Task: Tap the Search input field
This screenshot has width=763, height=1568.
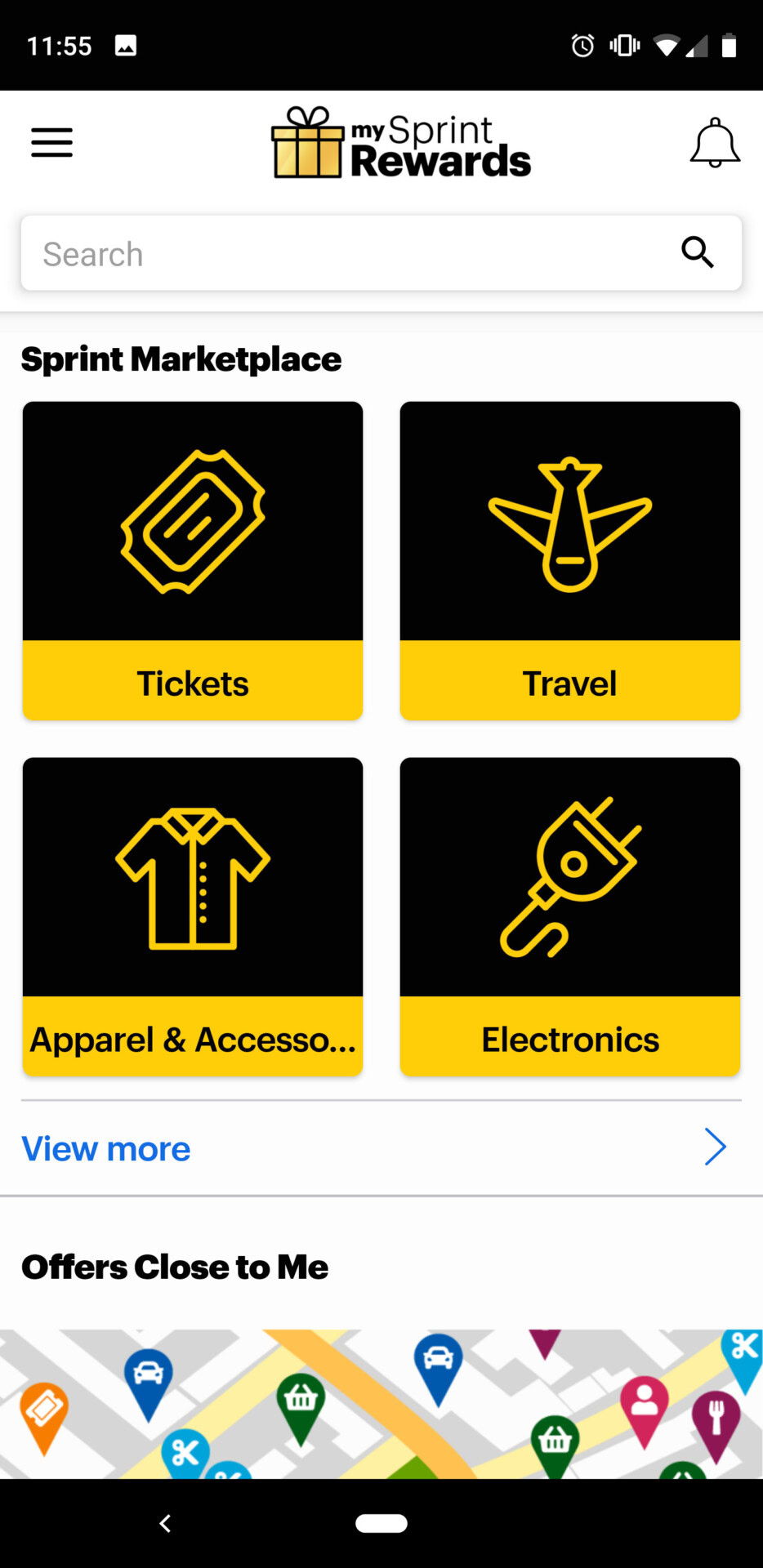Action: (343, 254)
